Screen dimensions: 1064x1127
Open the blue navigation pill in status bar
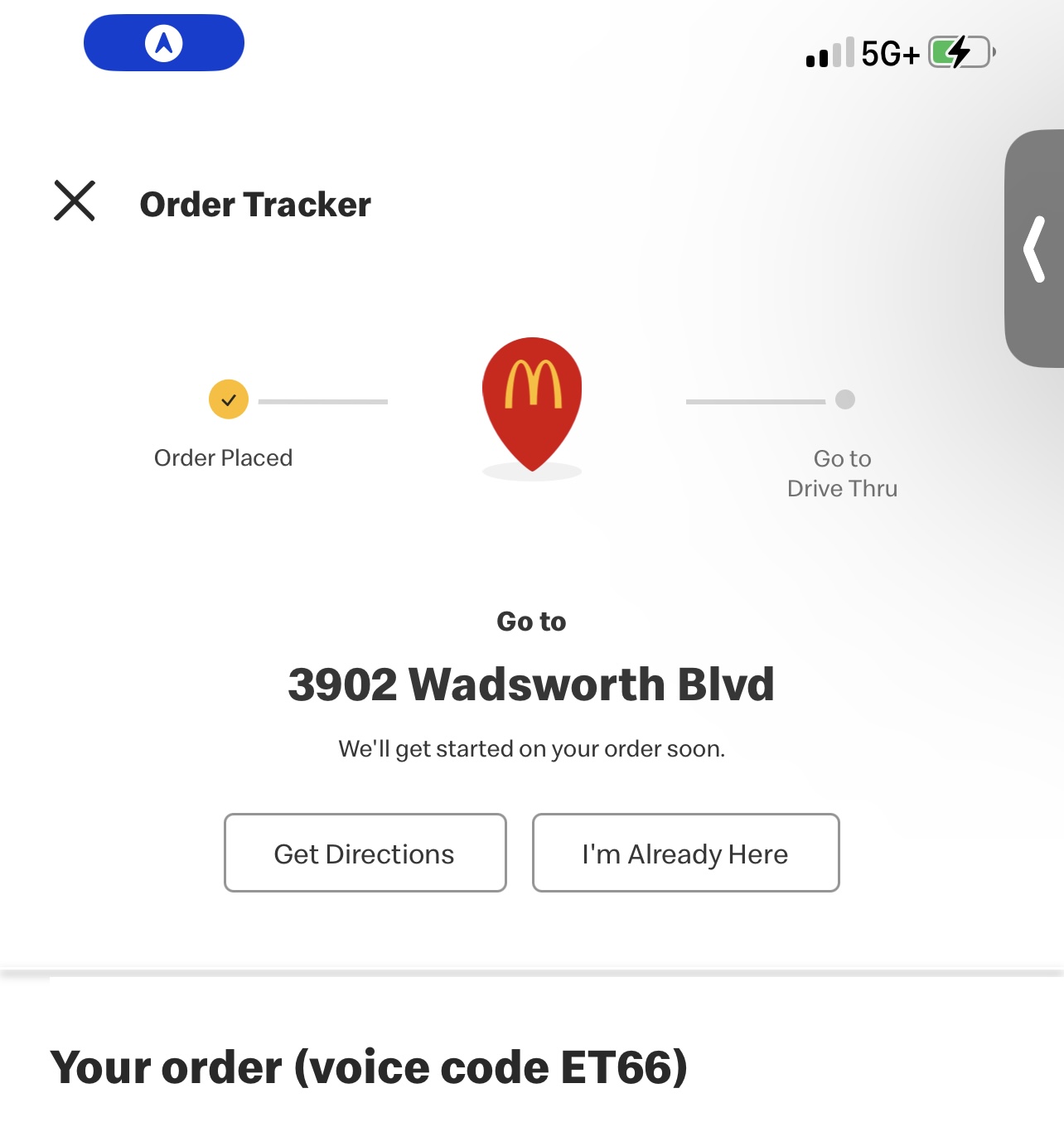[x=164, y=43]
